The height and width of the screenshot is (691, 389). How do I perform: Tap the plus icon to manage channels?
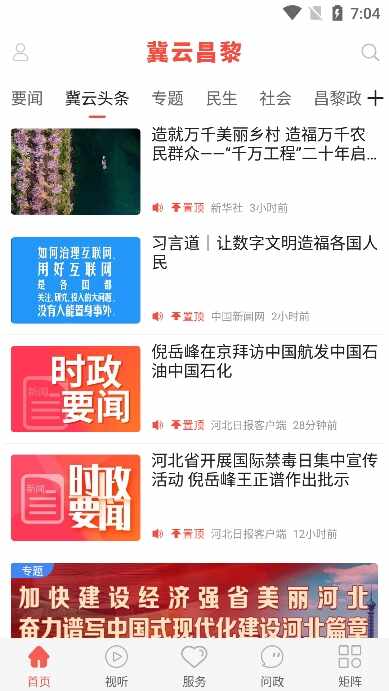375,98
